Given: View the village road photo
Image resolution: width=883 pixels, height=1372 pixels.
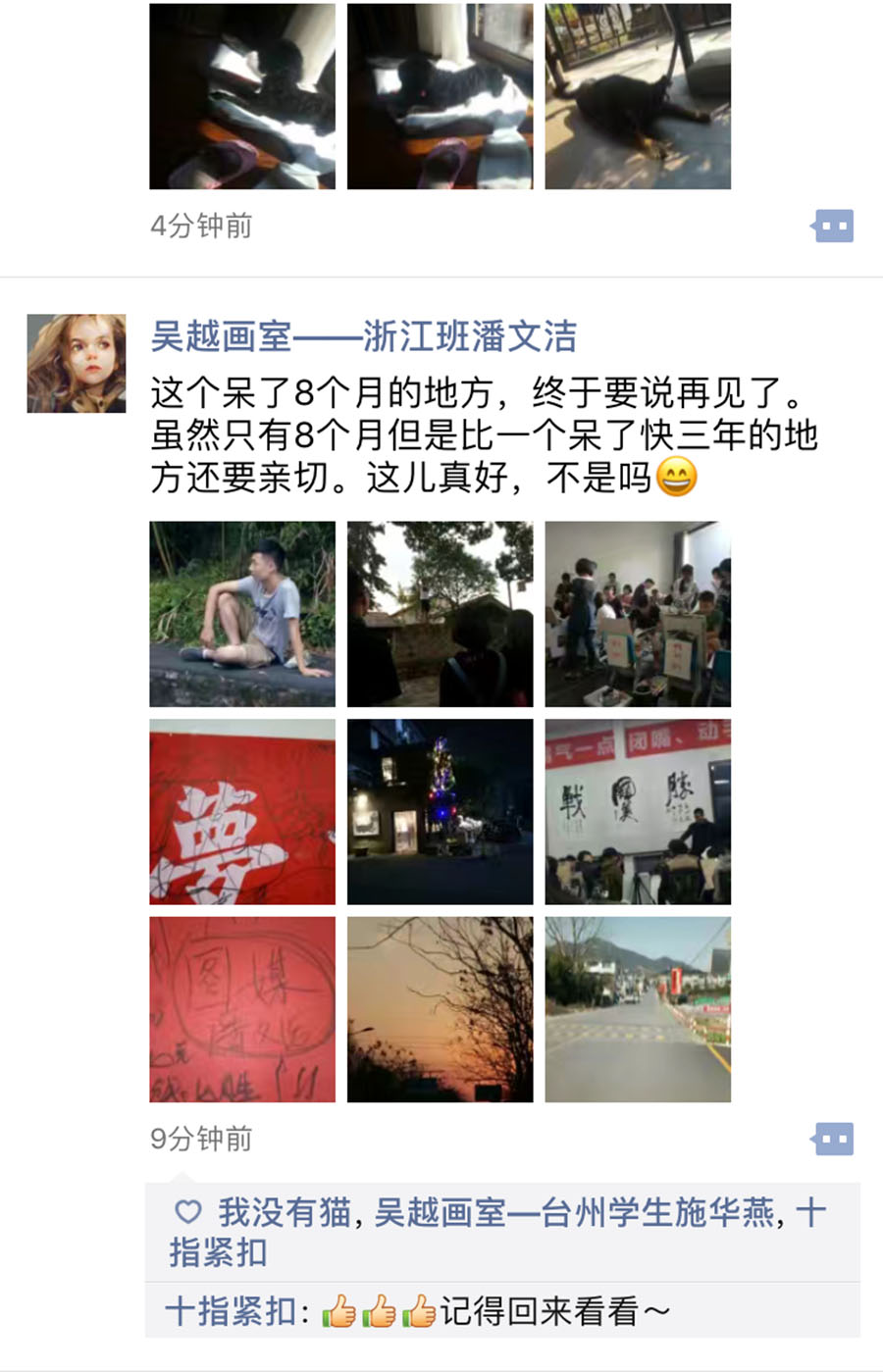Looking at the screenshot, I should [x=638, y=1009].
